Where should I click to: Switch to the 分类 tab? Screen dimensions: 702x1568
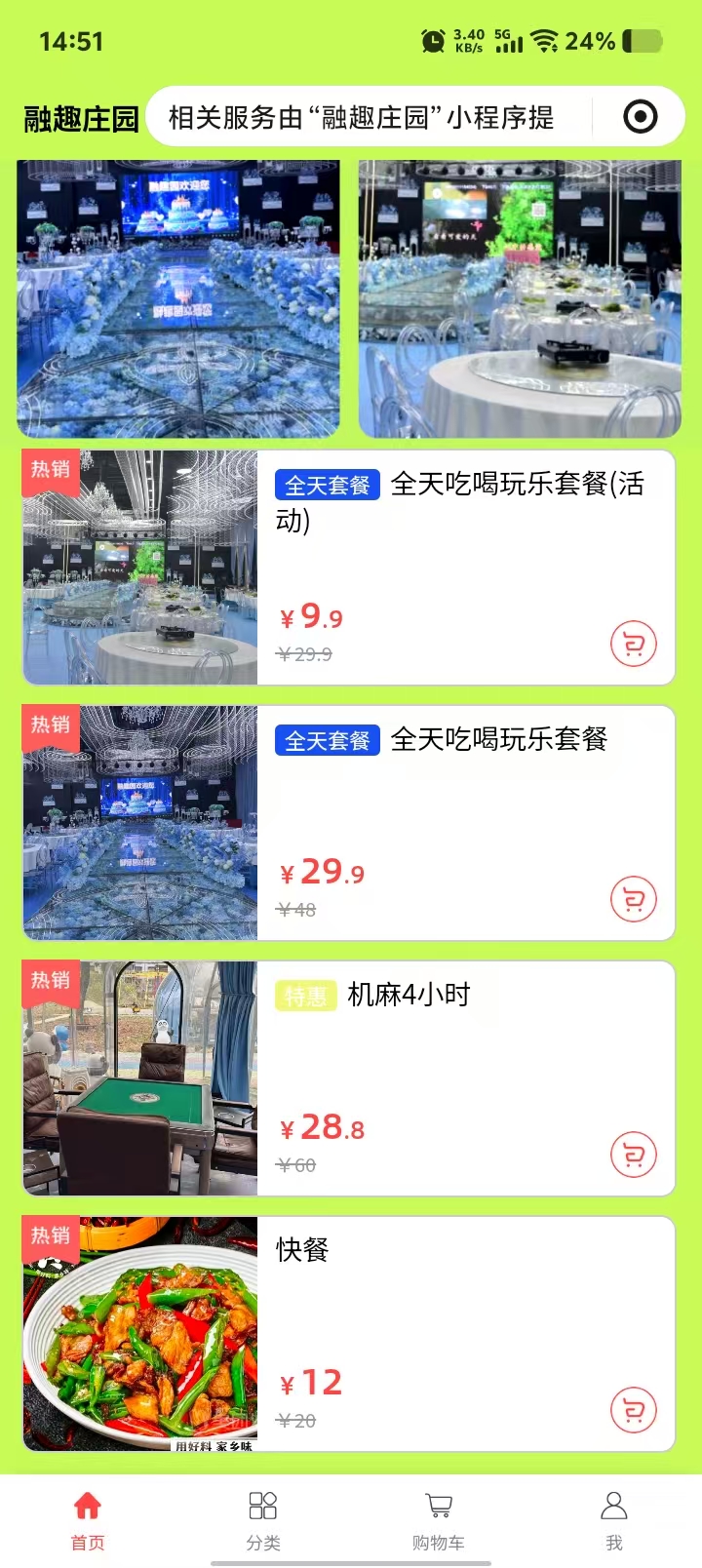263,1519
